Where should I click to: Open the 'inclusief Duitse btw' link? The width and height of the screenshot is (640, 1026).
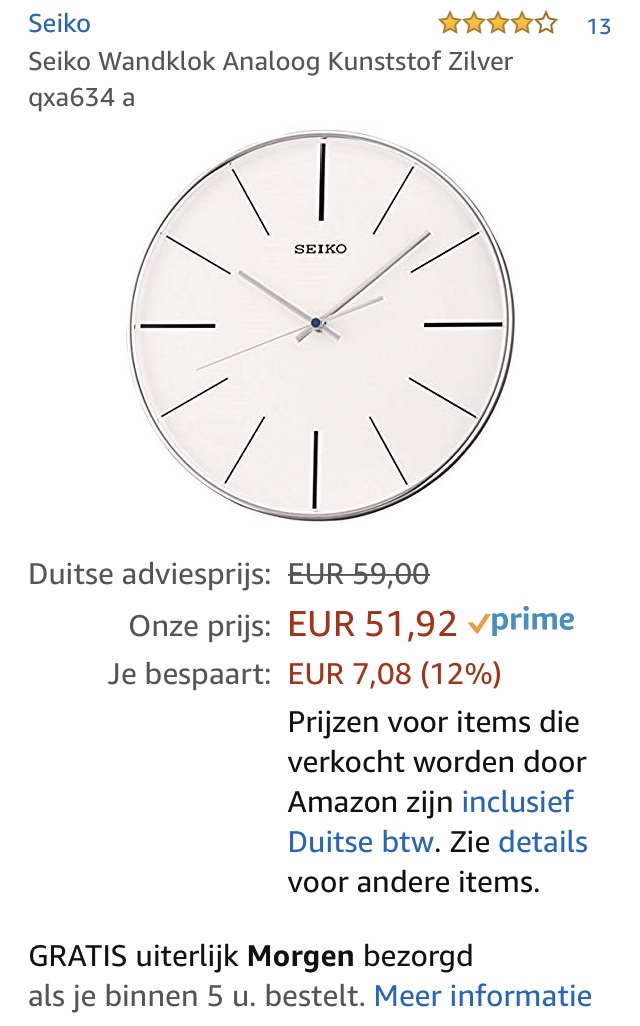[x=432, y=822]
